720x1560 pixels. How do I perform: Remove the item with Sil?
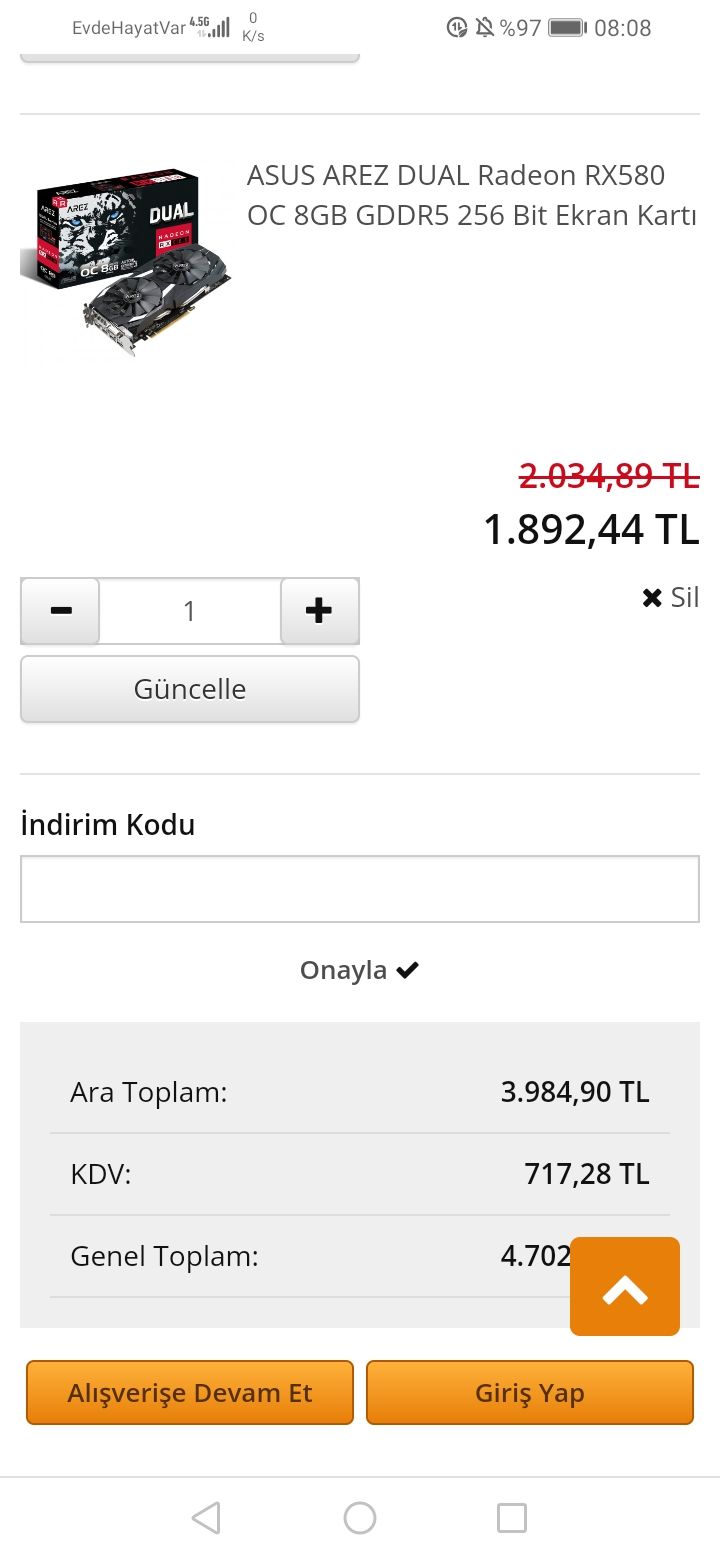[x=671, y=597]
